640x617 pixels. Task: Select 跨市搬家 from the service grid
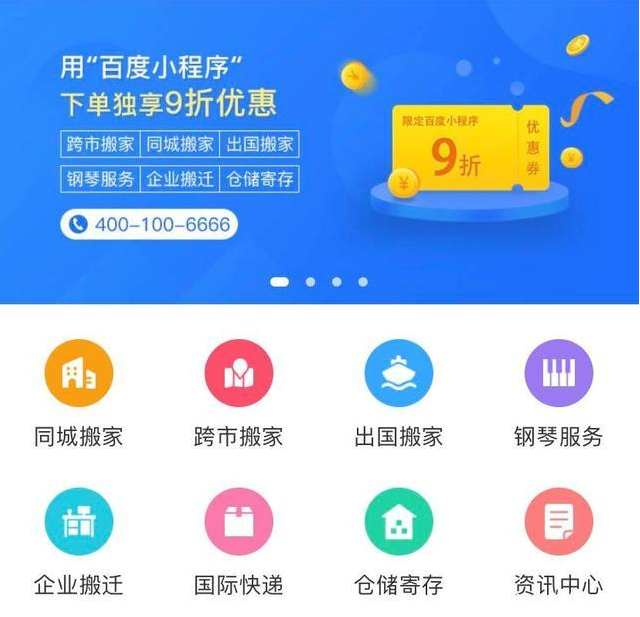239,375
